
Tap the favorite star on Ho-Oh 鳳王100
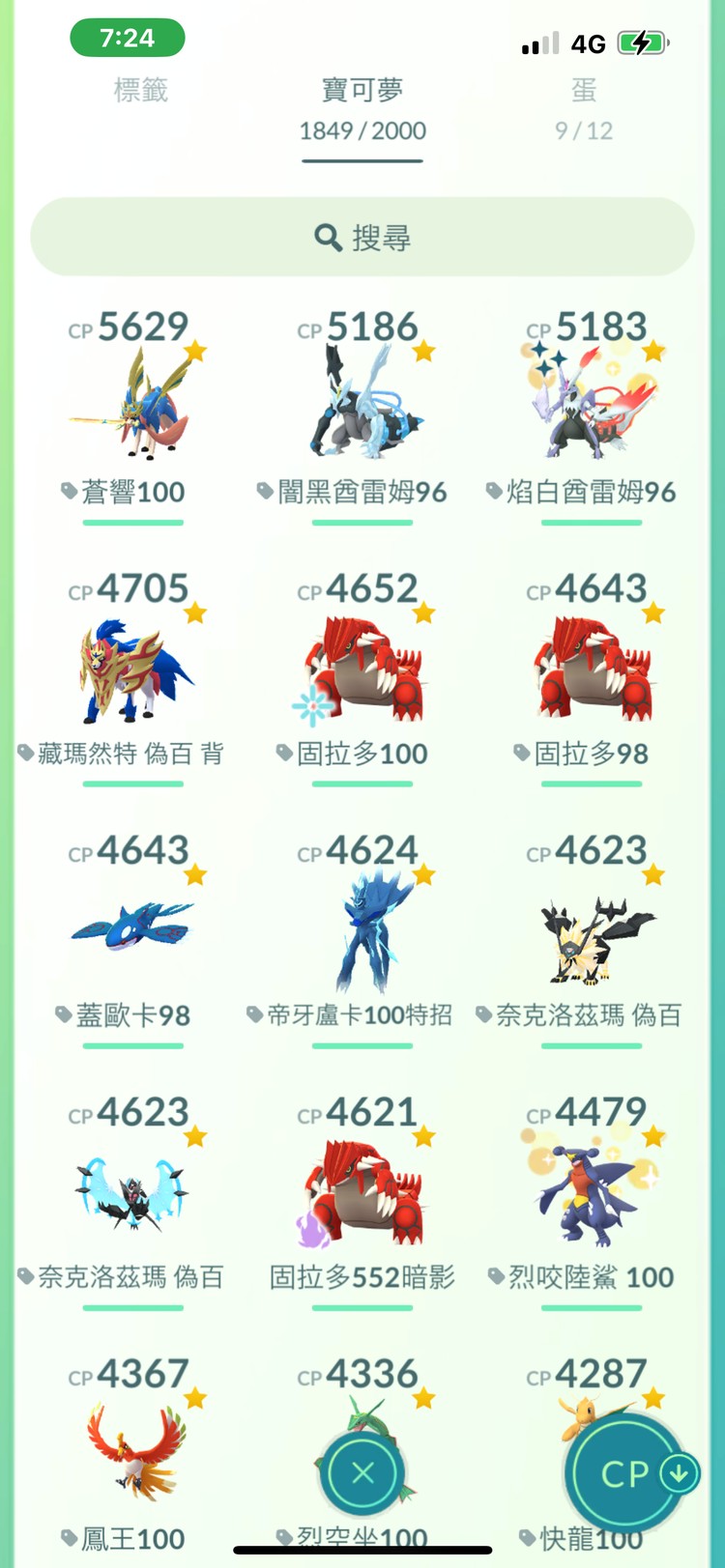tap(194, 1397)
